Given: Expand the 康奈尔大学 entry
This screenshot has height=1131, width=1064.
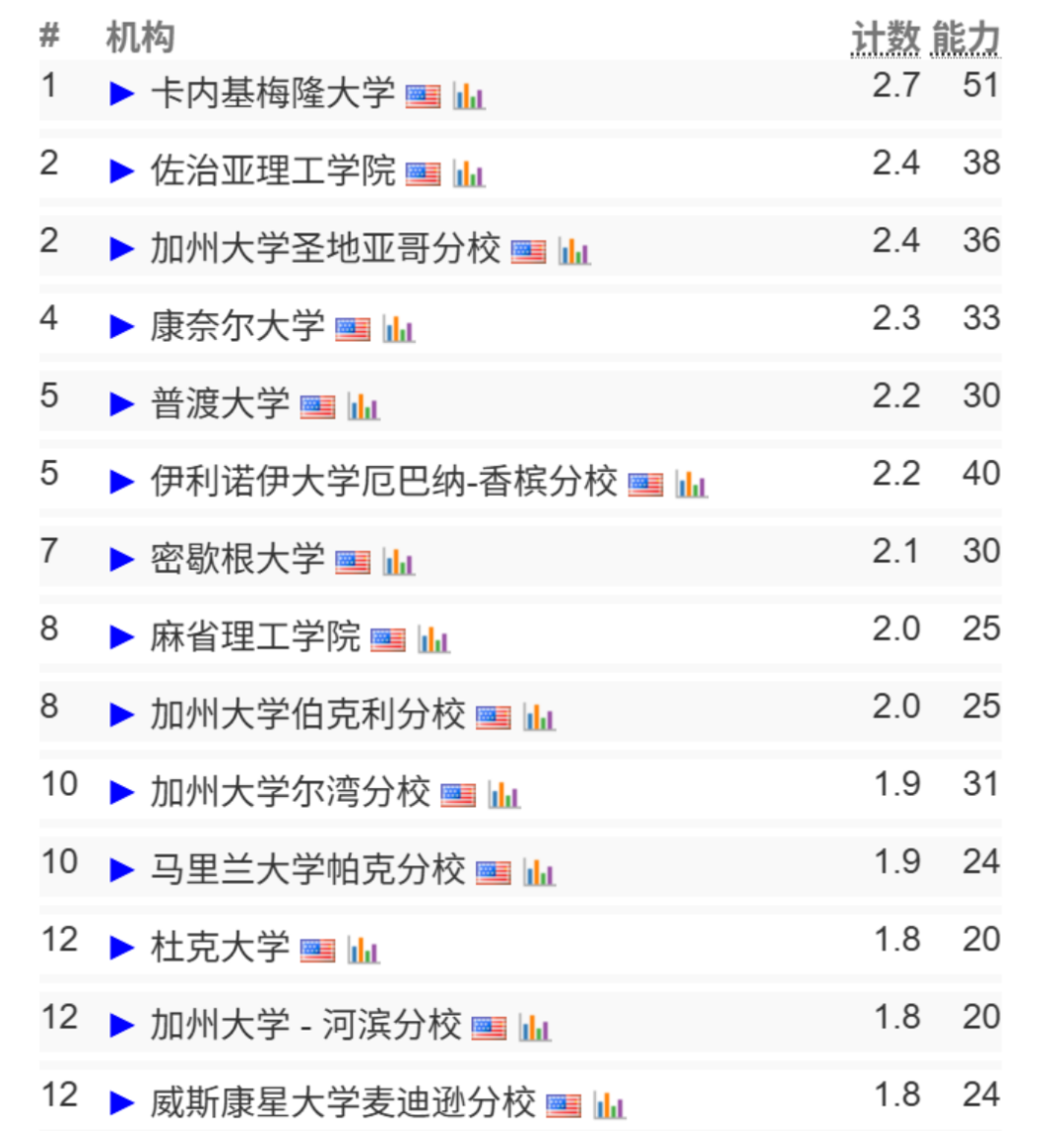Looking at the screenshot, I should click(122, 327).
